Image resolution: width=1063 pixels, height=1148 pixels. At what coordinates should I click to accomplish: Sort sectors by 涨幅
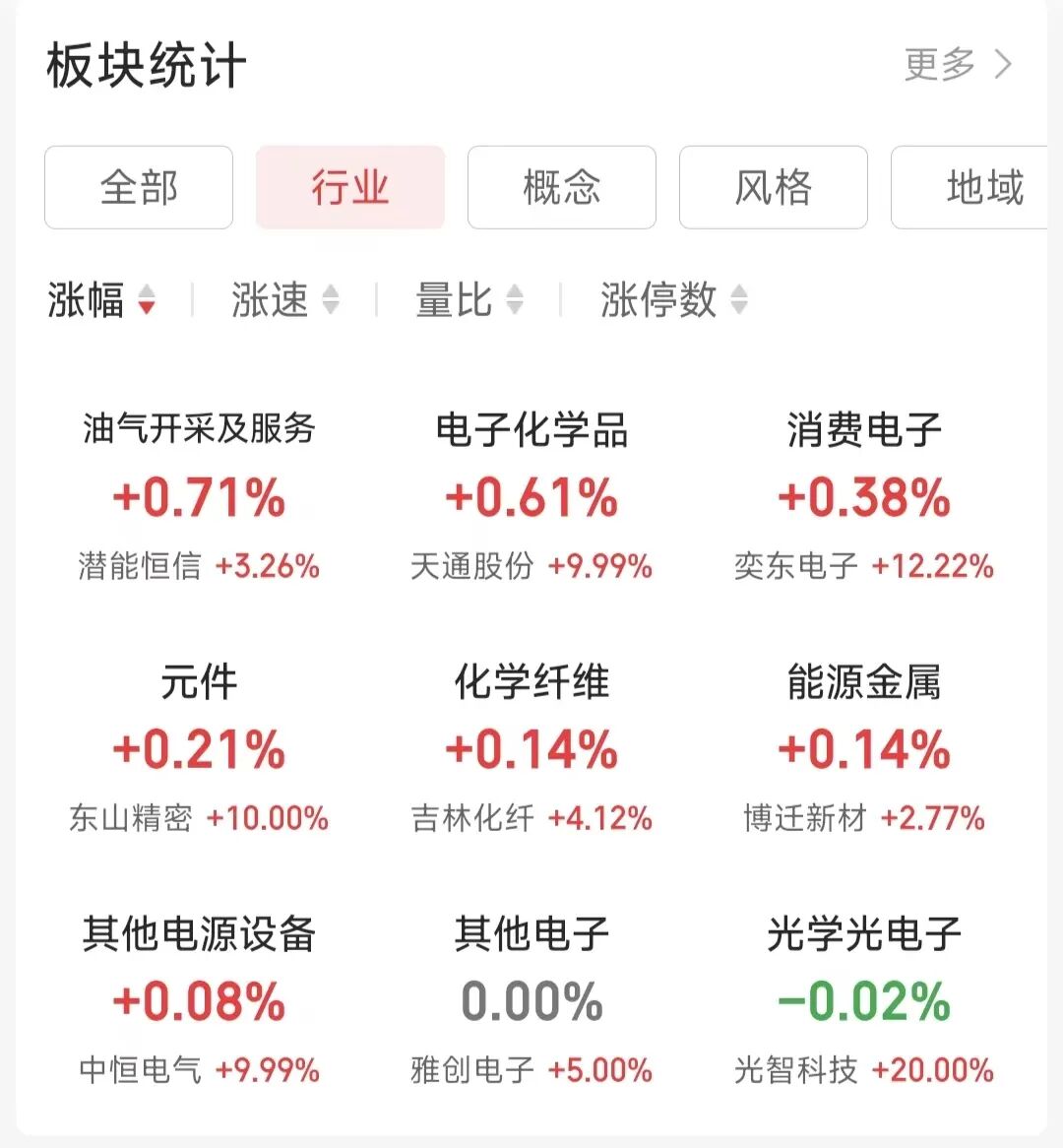[101, 299]
